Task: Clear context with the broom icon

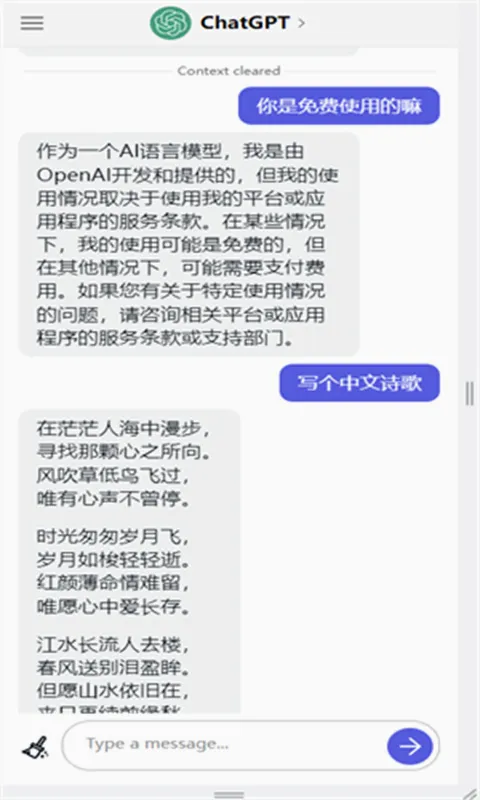Action: coord(35,747)
